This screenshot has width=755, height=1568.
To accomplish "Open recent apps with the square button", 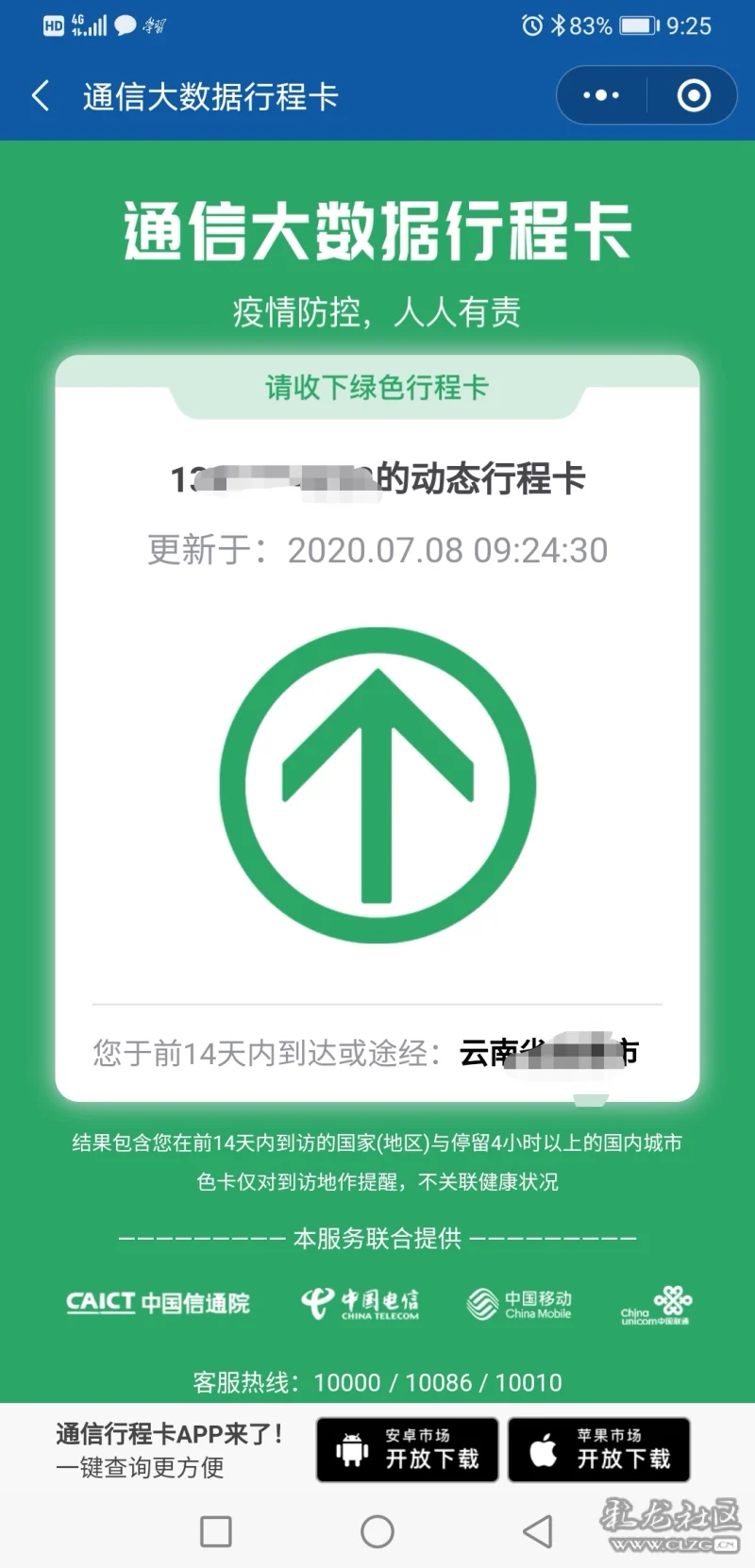I will click(216, 1531).
